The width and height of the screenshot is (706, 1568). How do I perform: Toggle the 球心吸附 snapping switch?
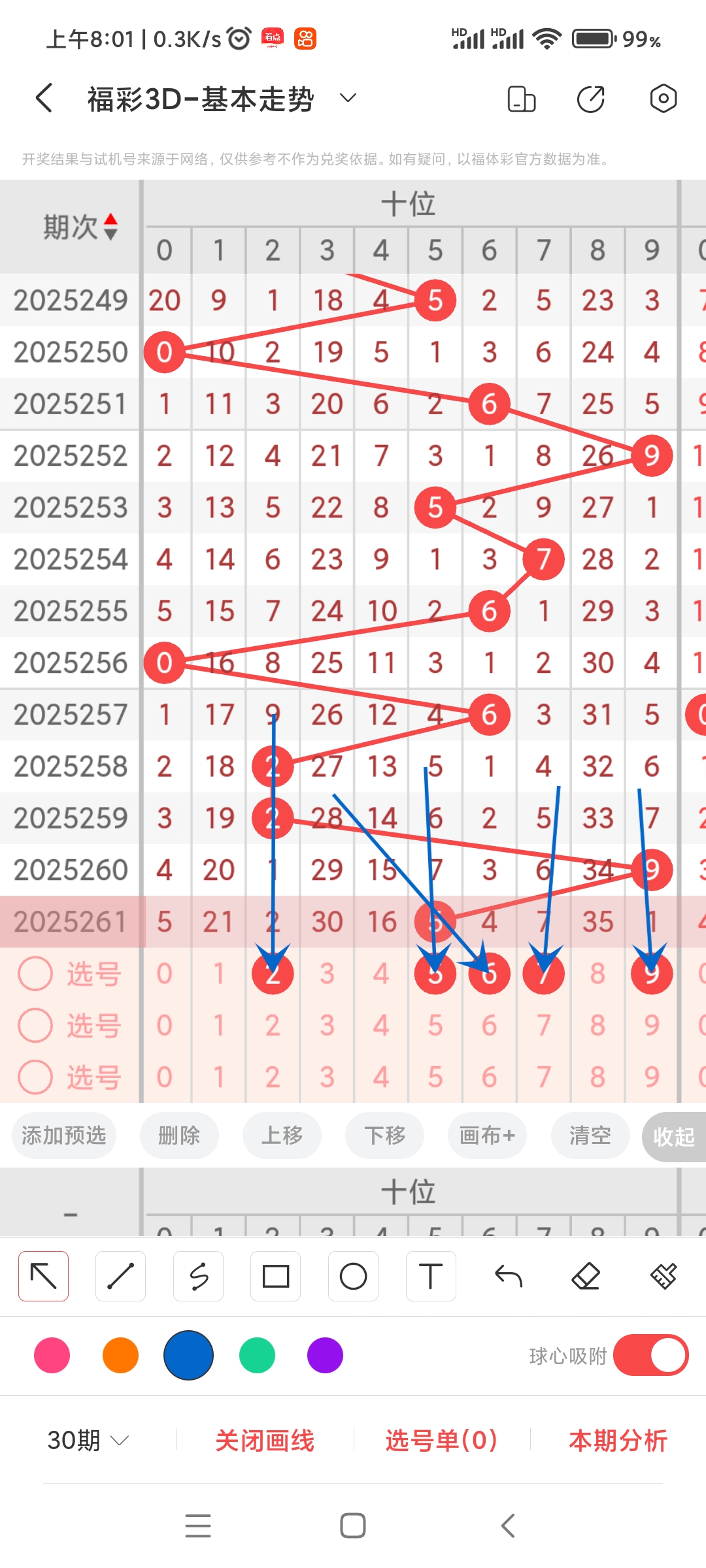(x=650, y=1356)
